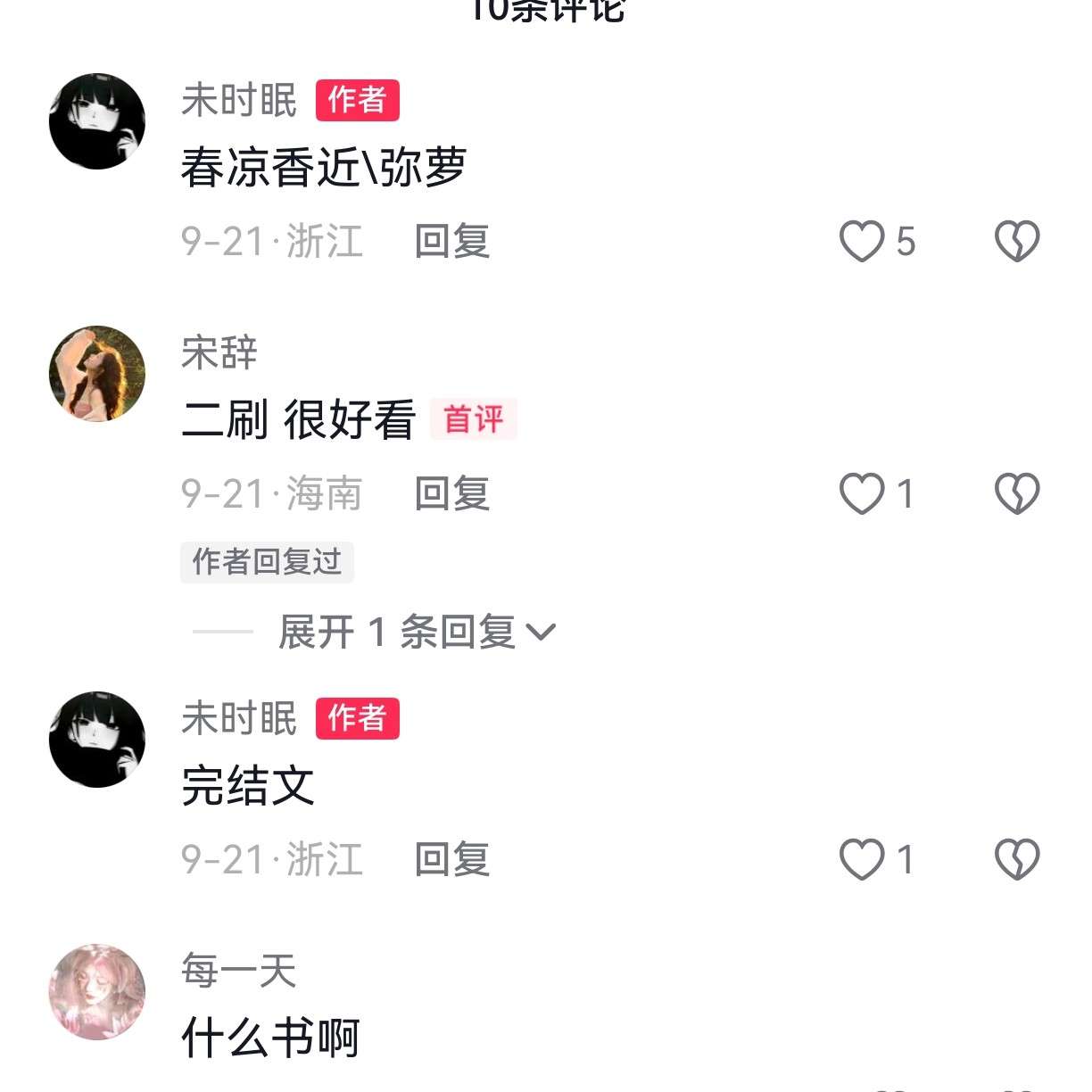Like the comment 春凉香近\弥萝
Screen dimensions: 1092x1092
point(862,241)
